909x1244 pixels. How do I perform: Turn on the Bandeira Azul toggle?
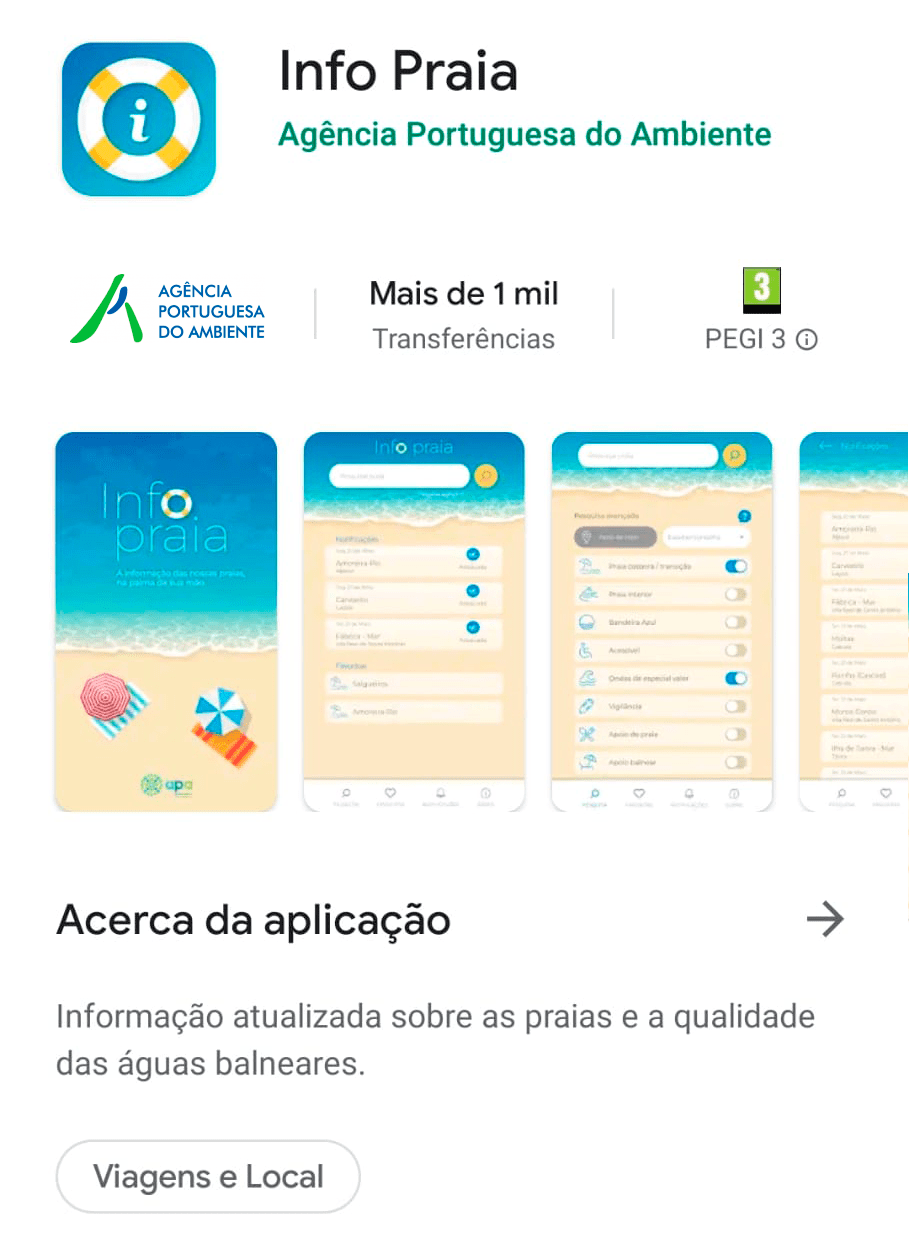coord(735,622)
